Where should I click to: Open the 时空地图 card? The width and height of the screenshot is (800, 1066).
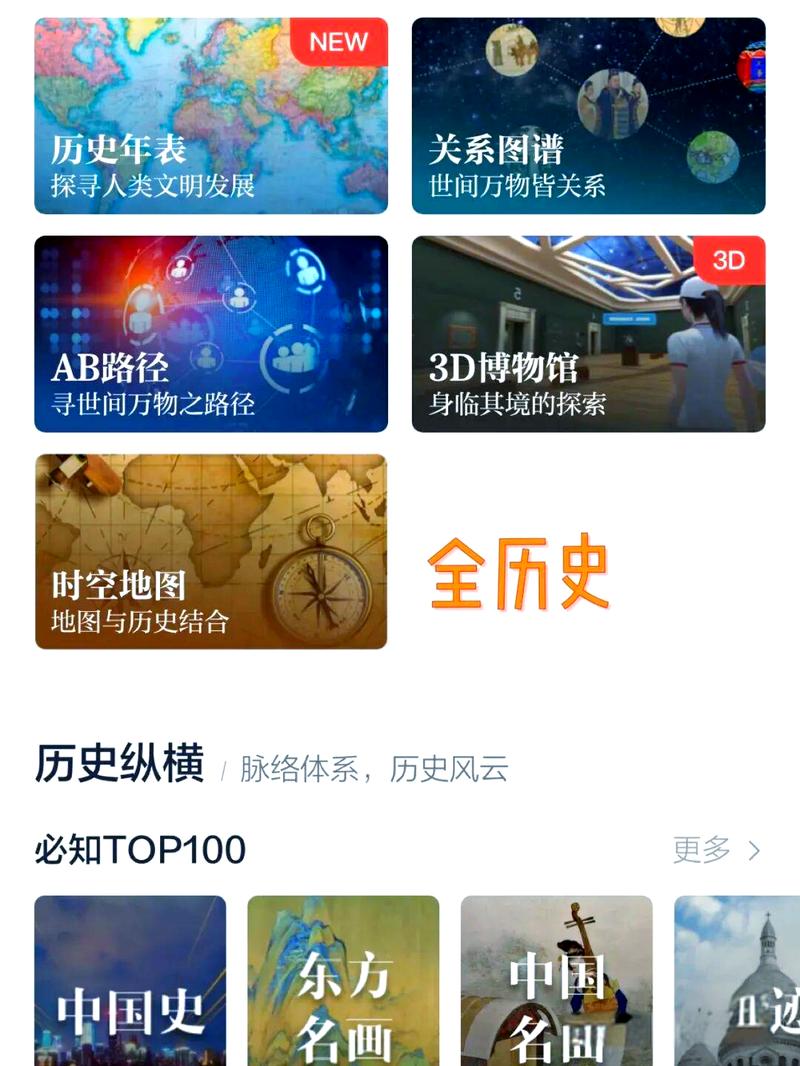coord(210,552)
